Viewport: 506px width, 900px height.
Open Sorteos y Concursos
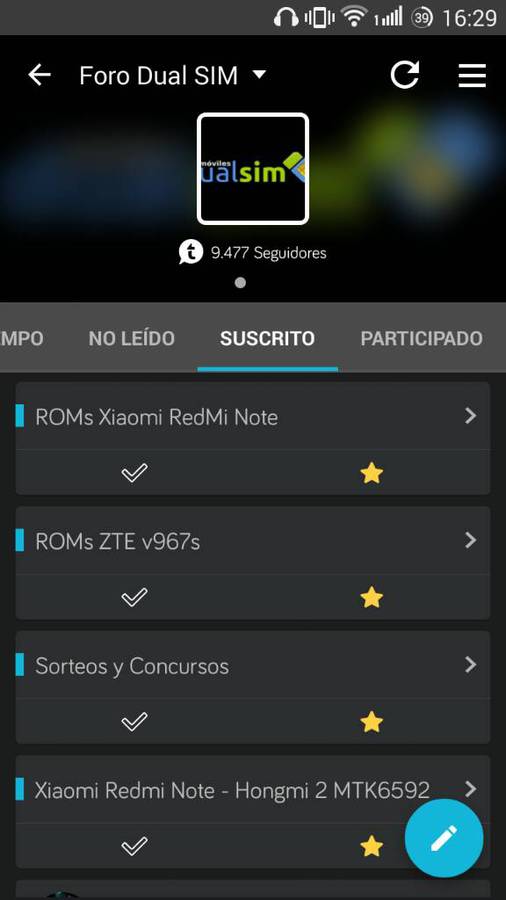click(252, 665)
